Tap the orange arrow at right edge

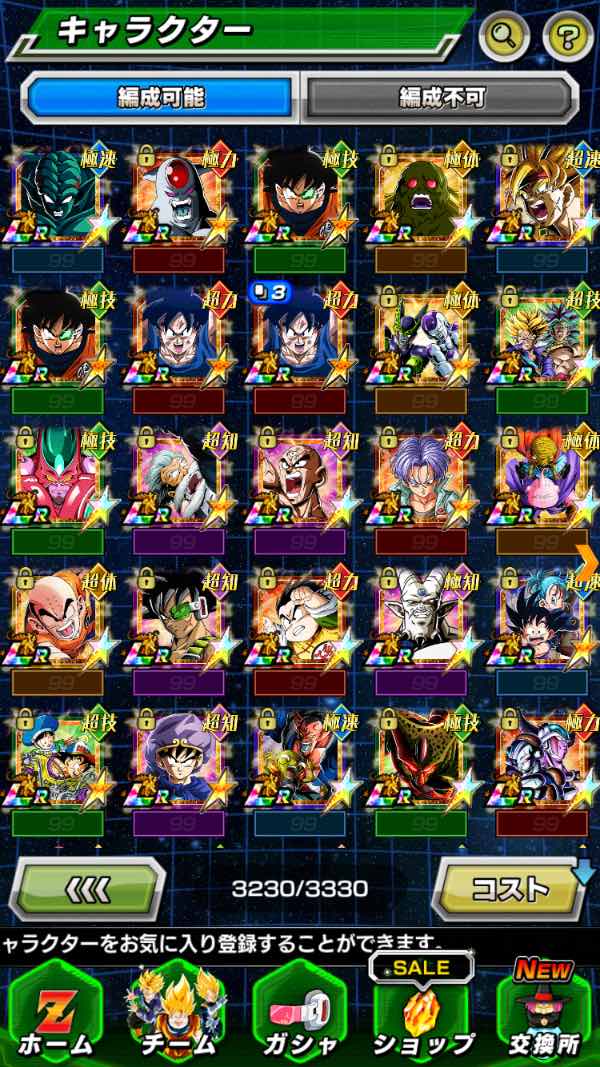tap(587, 552)
